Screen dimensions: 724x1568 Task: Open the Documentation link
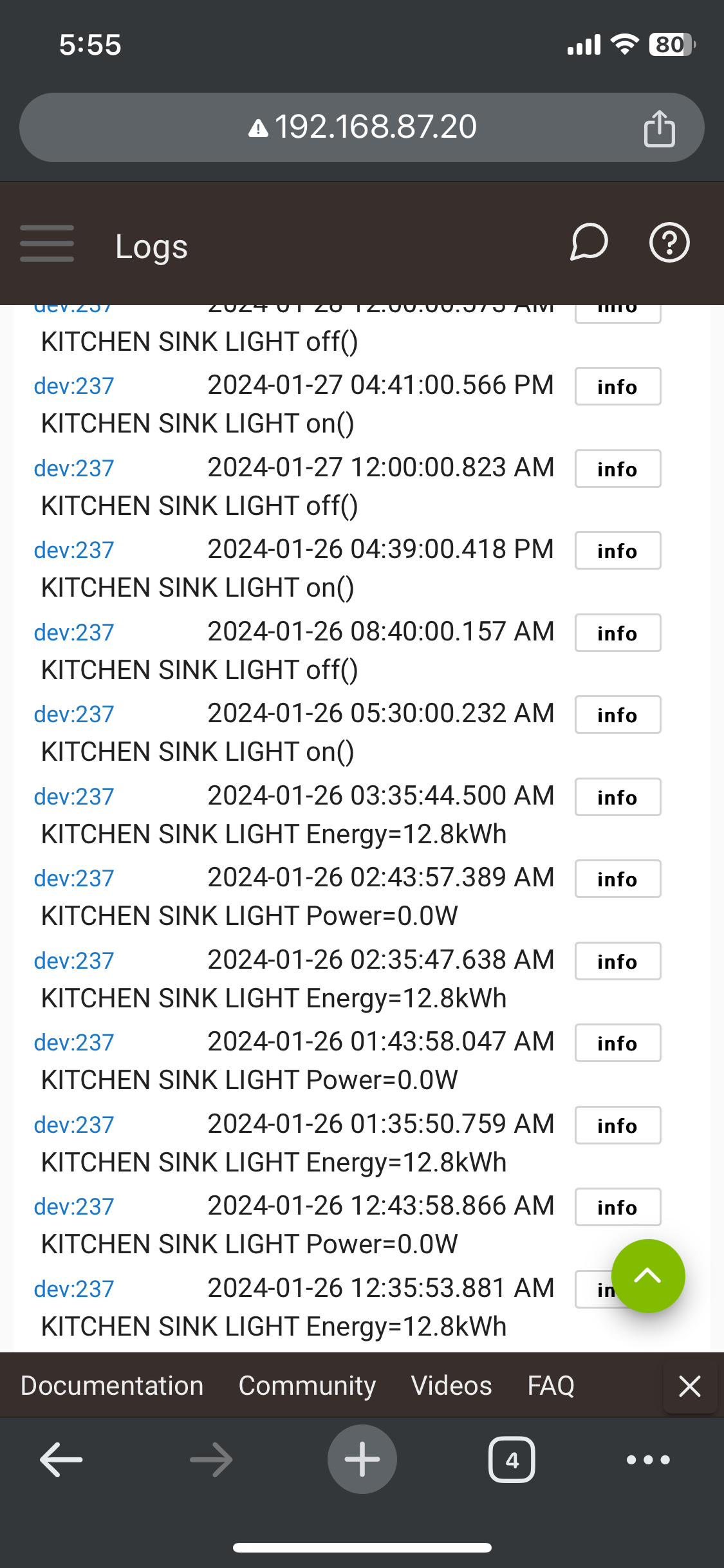pyautogui.click(x=112, y=1386)
